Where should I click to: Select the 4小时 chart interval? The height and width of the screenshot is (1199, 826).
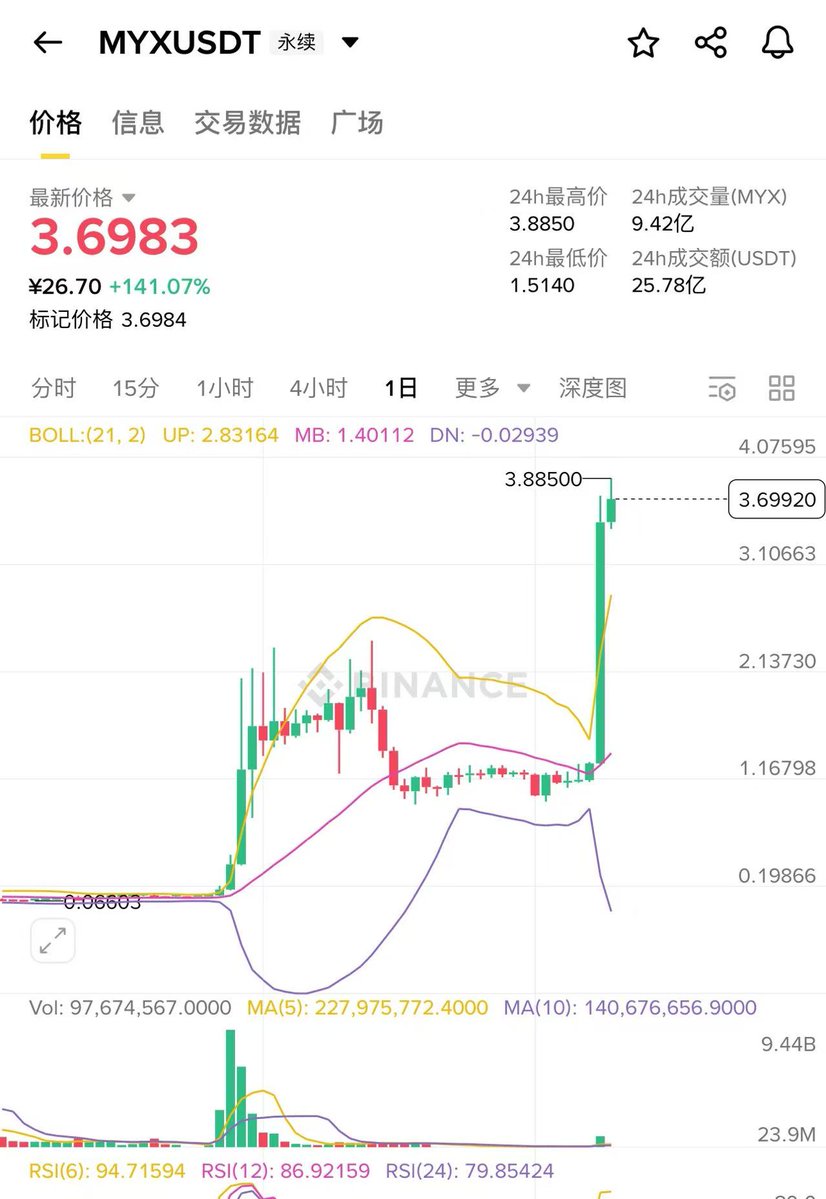[318, 388]
